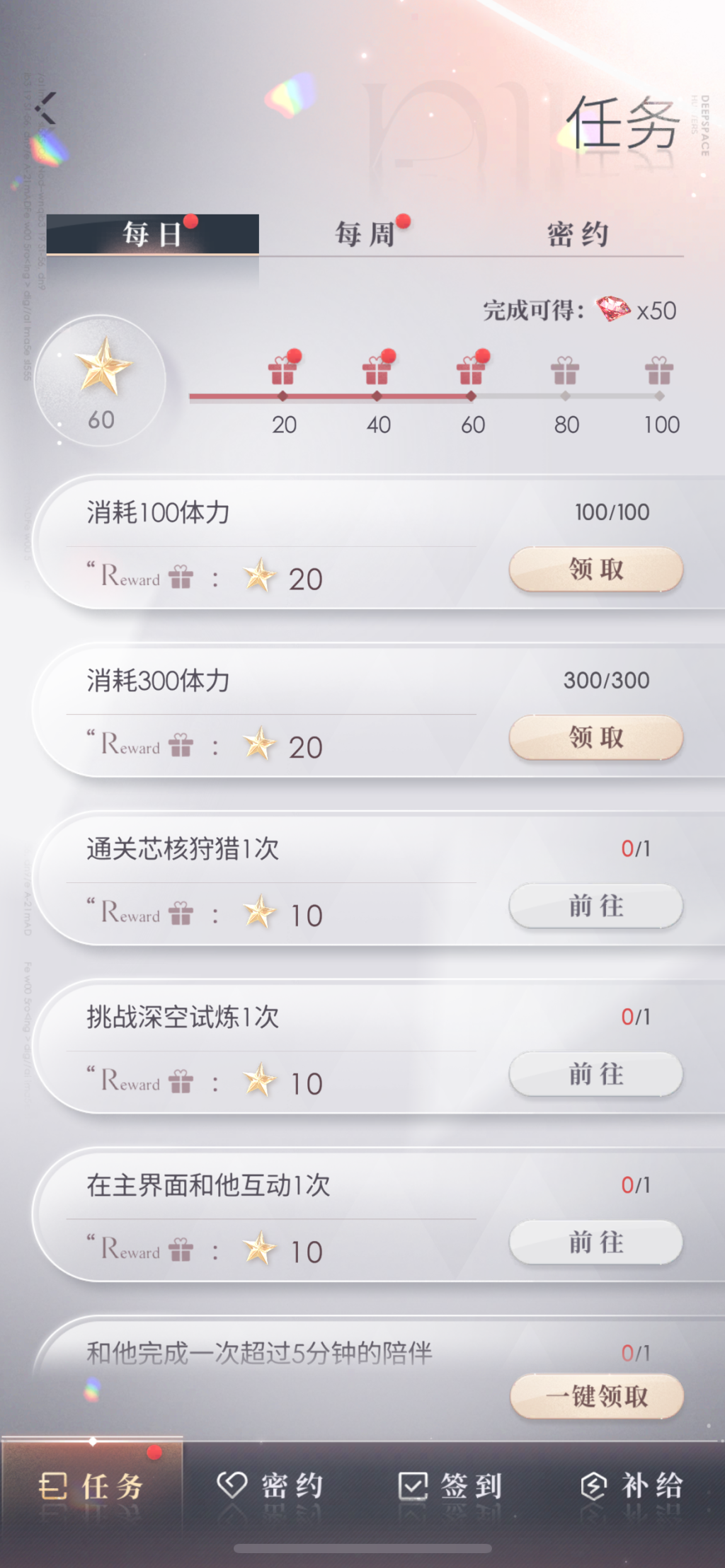The height and width of the screenshot is (1568, 725).
Task: Go back using the top-left arrow
Action: pos(45,108)
